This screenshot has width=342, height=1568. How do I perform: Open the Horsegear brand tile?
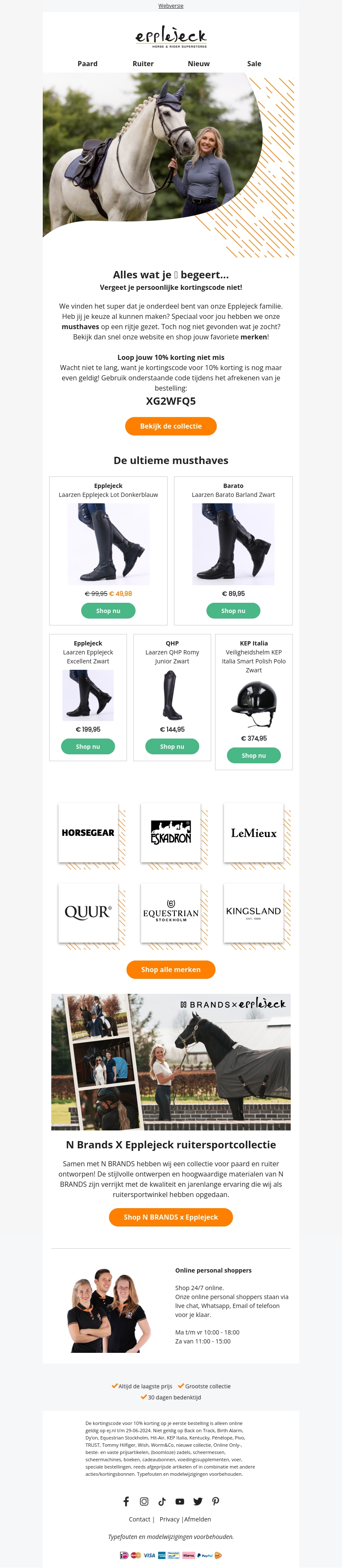pyautogui.click(x=88, y=832)
